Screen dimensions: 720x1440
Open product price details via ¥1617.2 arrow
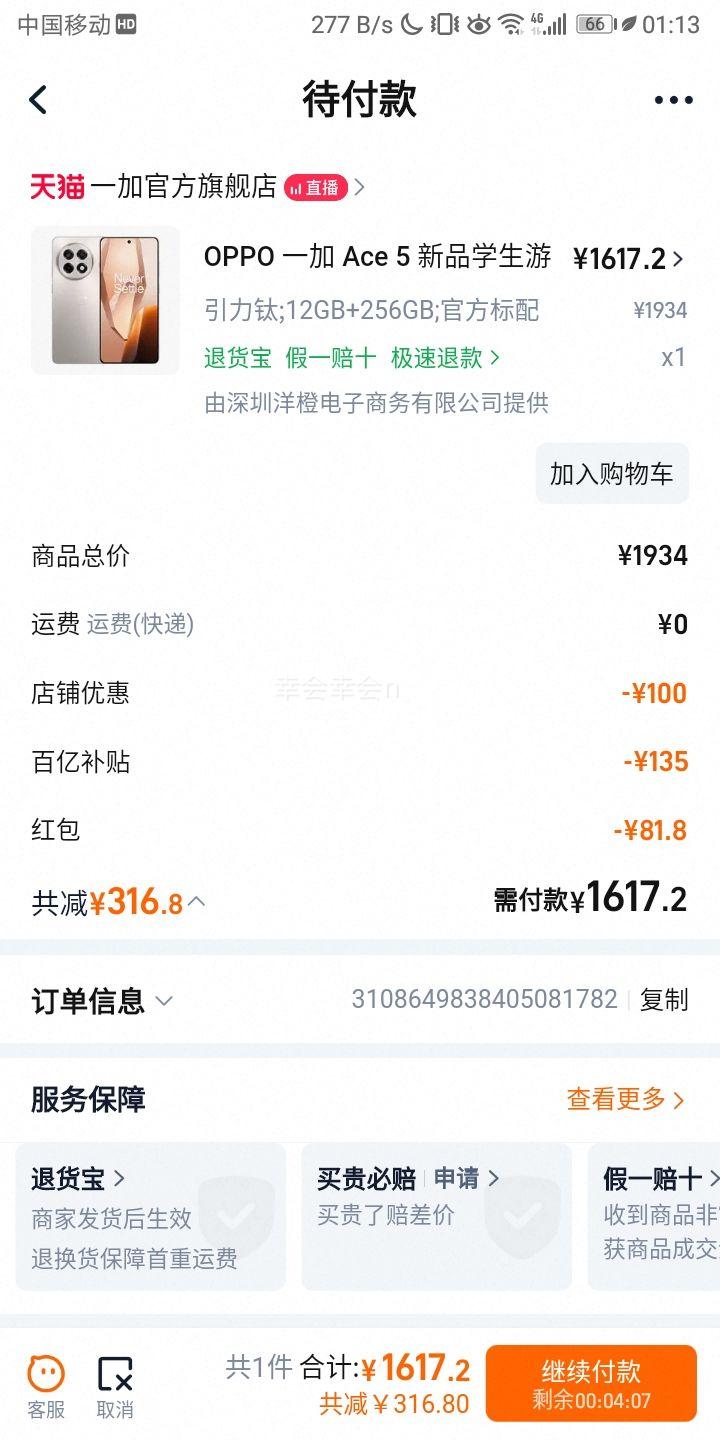[678, 258]
